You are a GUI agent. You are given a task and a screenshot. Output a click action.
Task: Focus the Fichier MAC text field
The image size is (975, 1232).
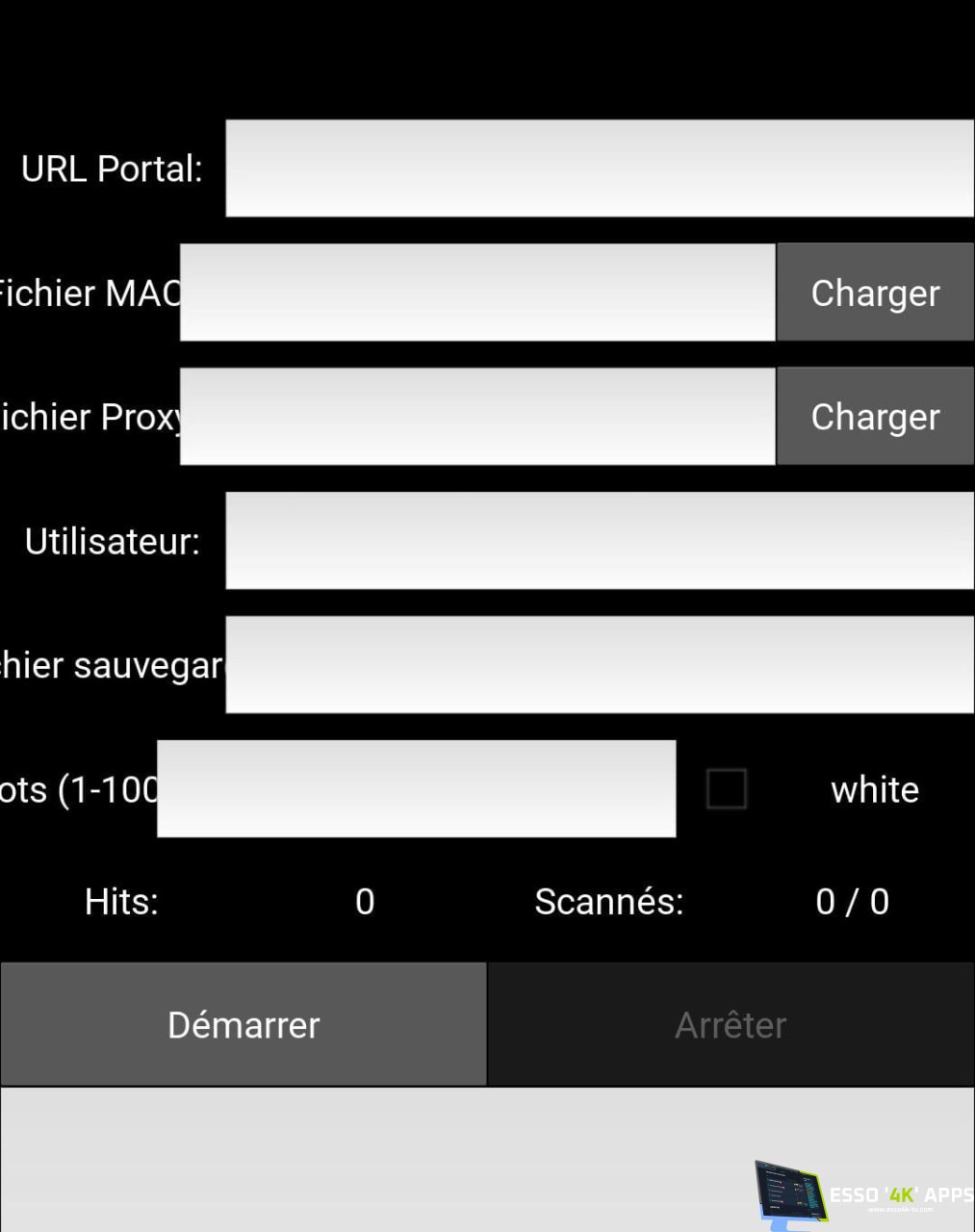[477, 293]
